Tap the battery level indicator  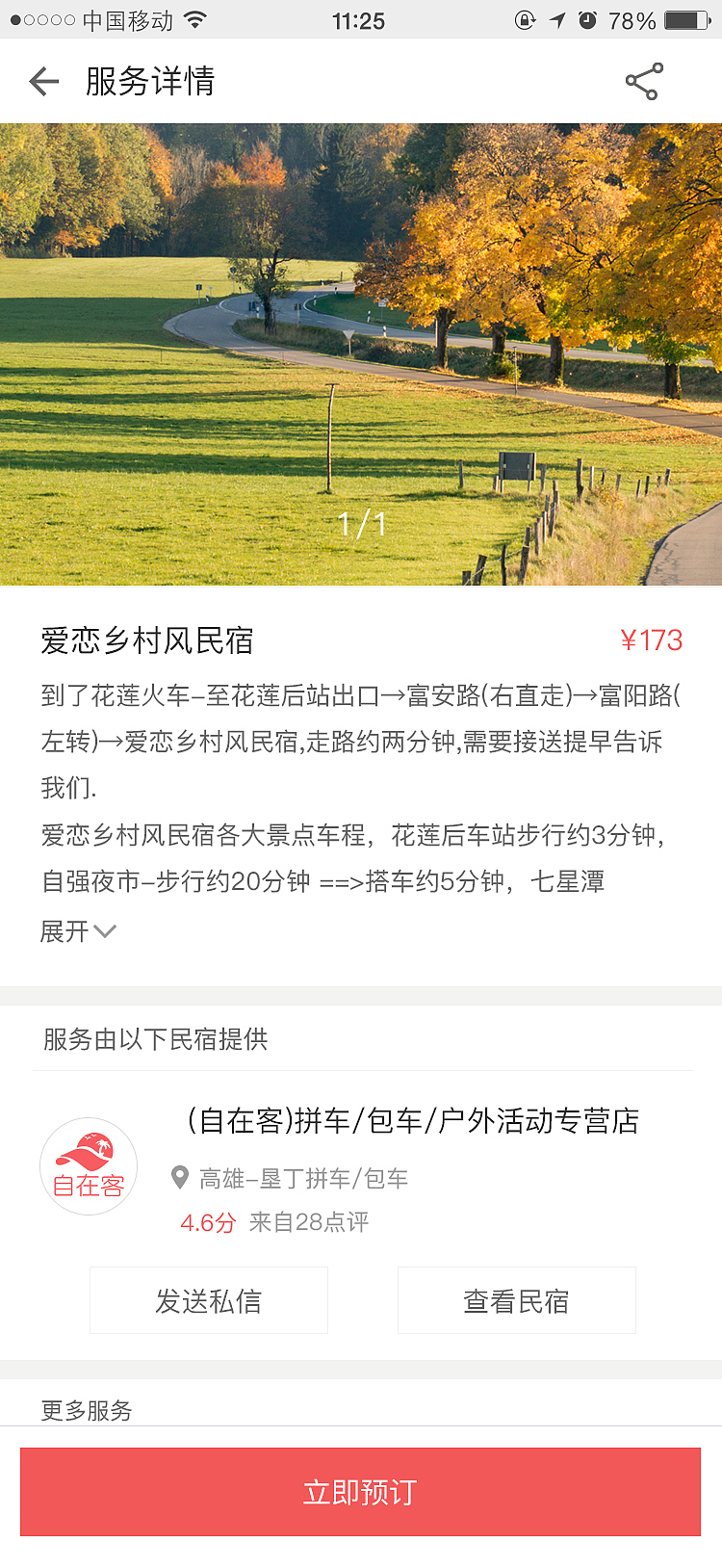click(x=686, y=19)
